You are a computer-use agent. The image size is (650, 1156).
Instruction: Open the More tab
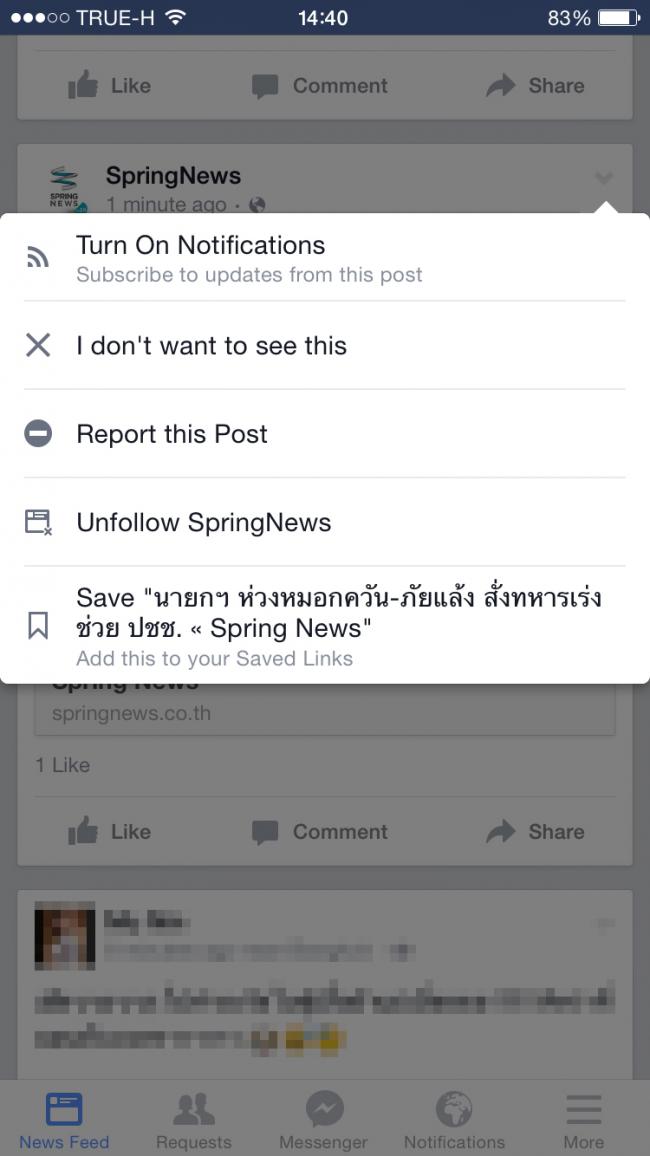pos(583,1120)
